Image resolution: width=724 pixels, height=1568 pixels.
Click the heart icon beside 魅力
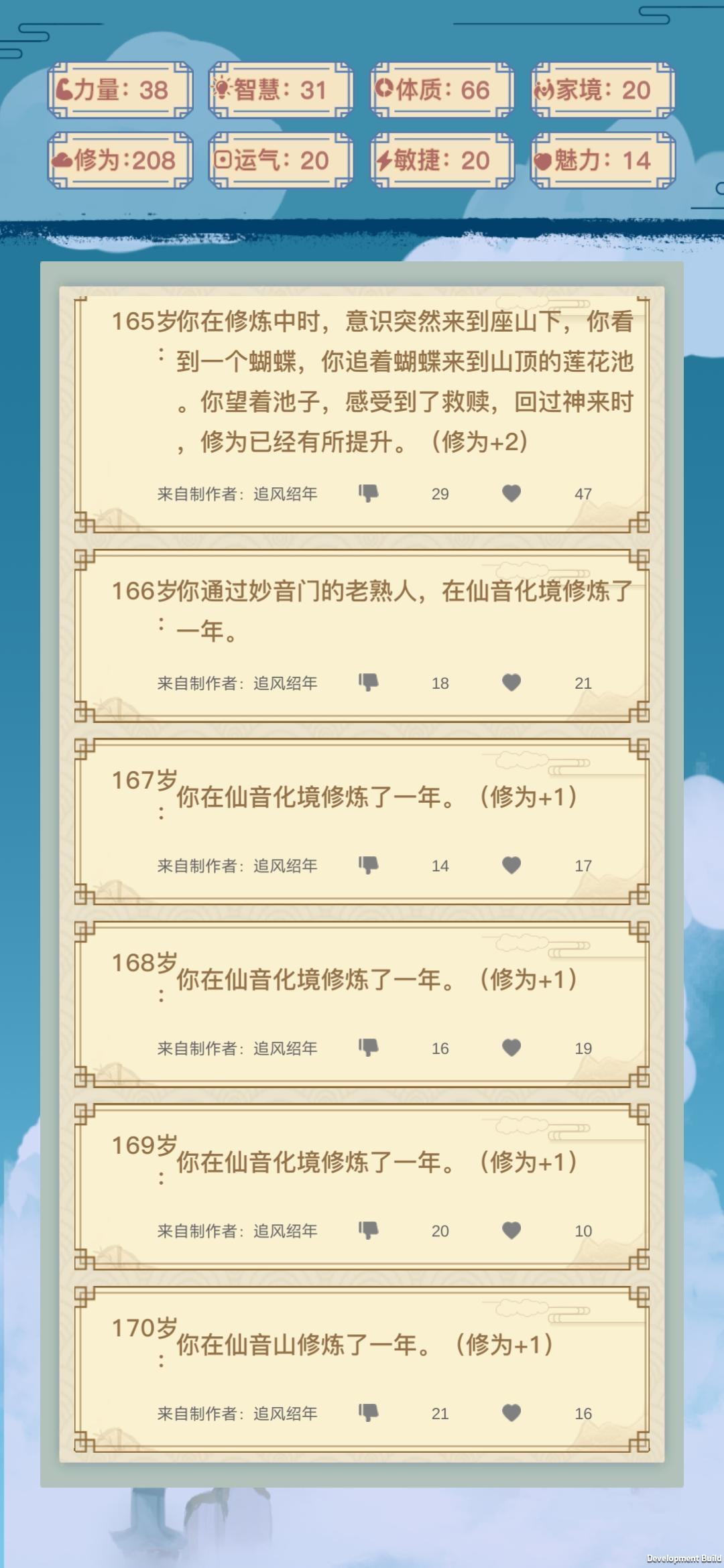(543, 161)
